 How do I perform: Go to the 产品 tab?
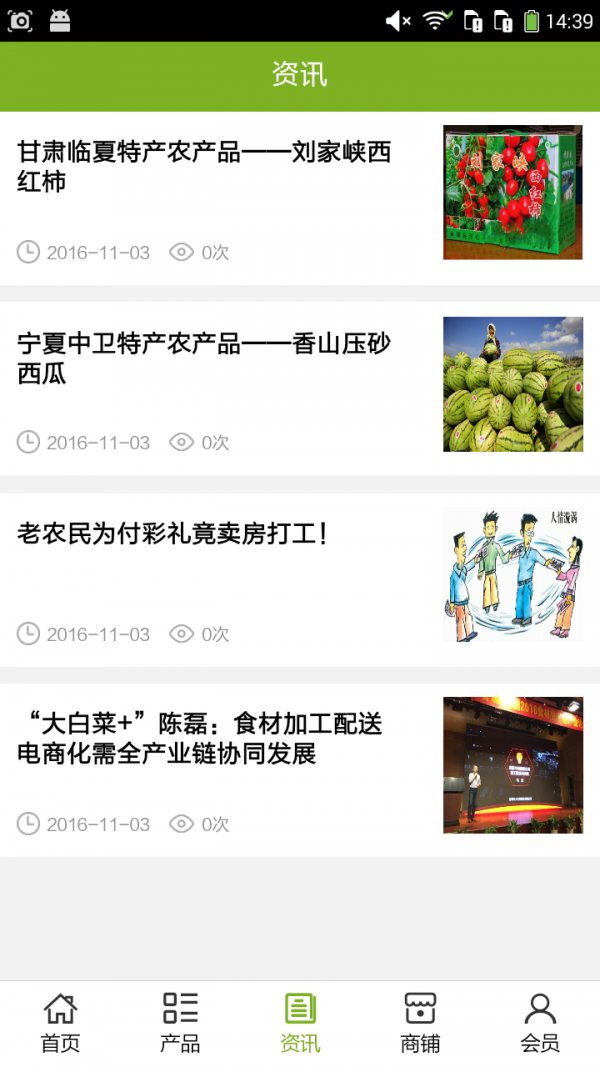click(180, 1022)
